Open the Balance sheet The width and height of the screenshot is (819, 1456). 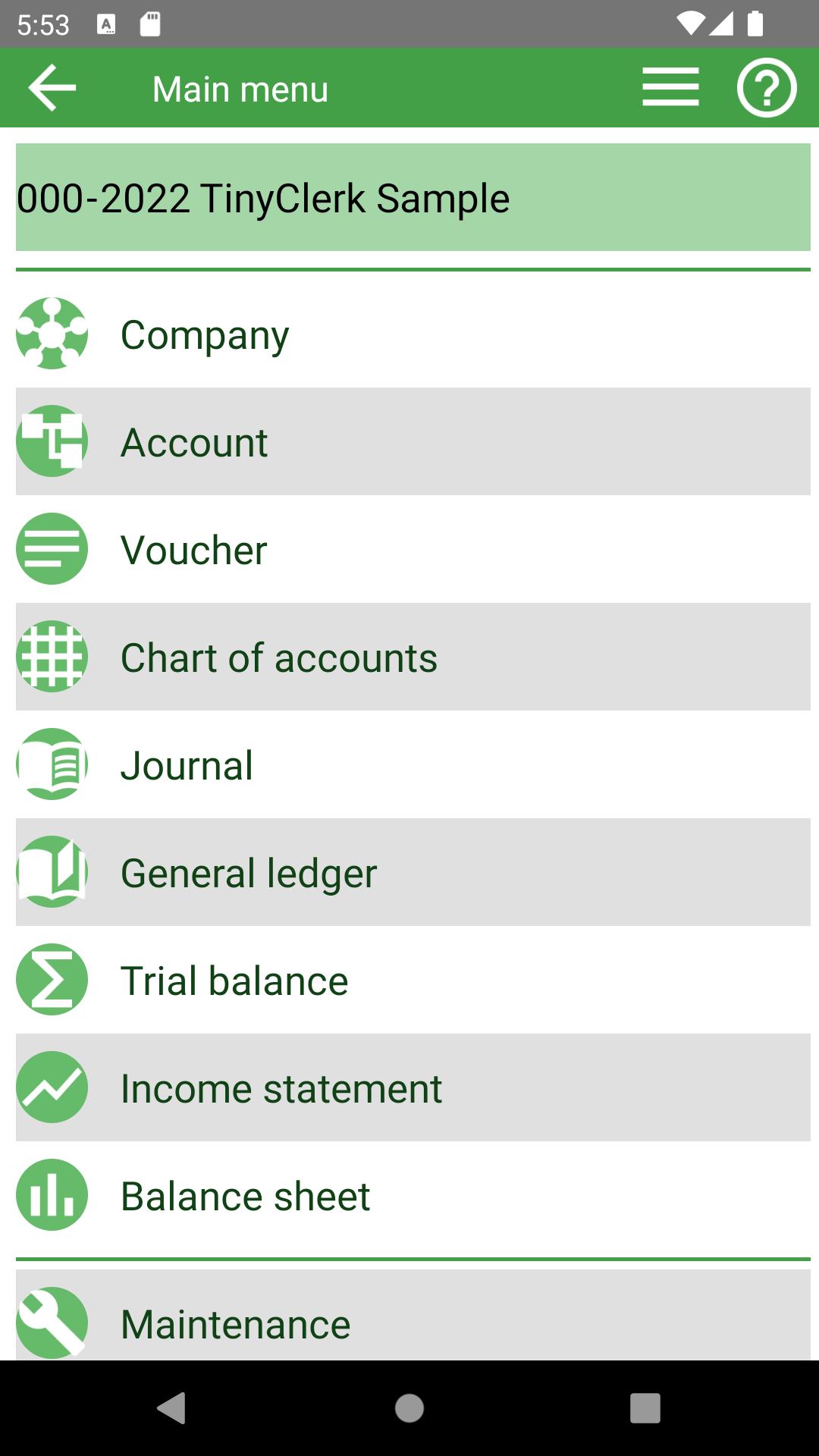coord(413,1196)
